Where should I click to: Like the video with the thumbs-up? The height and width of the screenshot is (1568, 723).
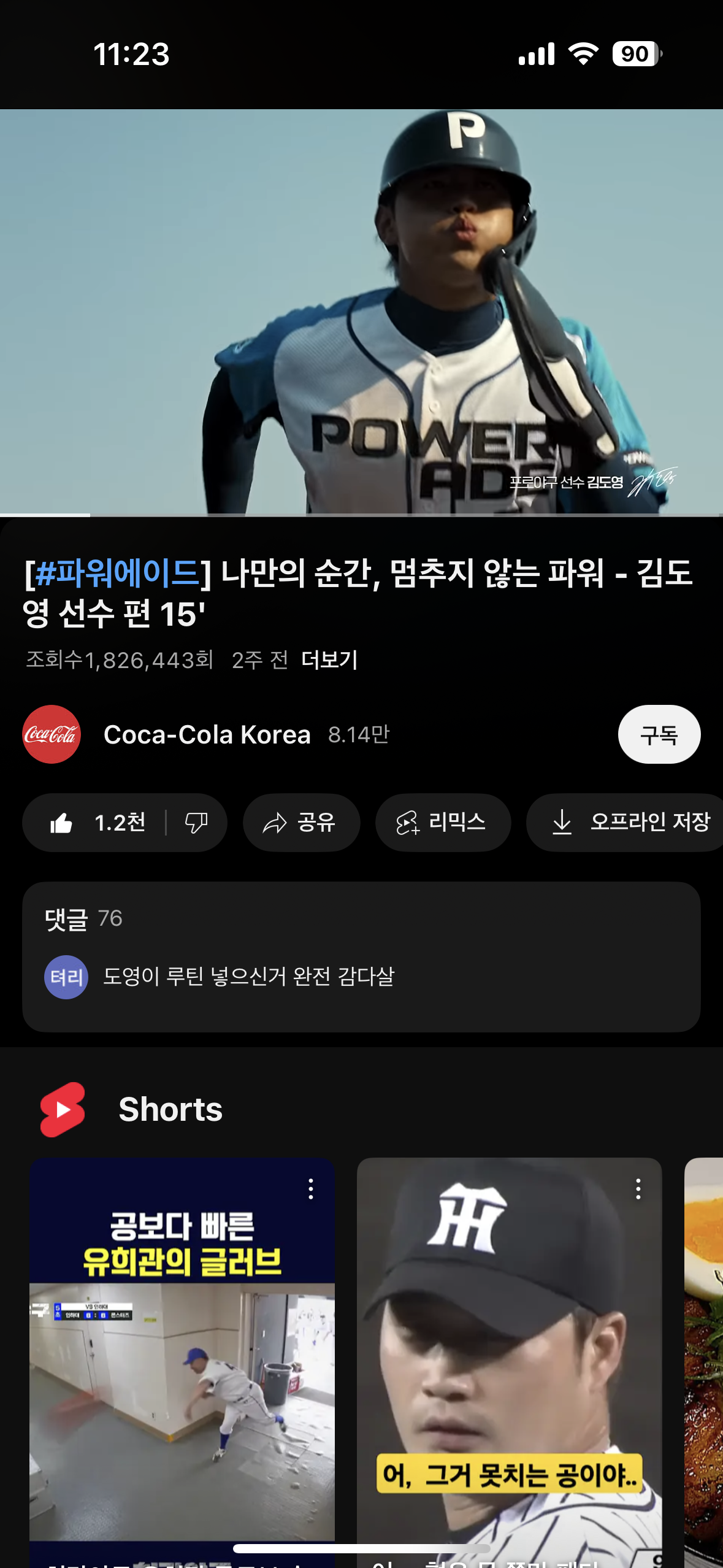click(x=98, y=823)
